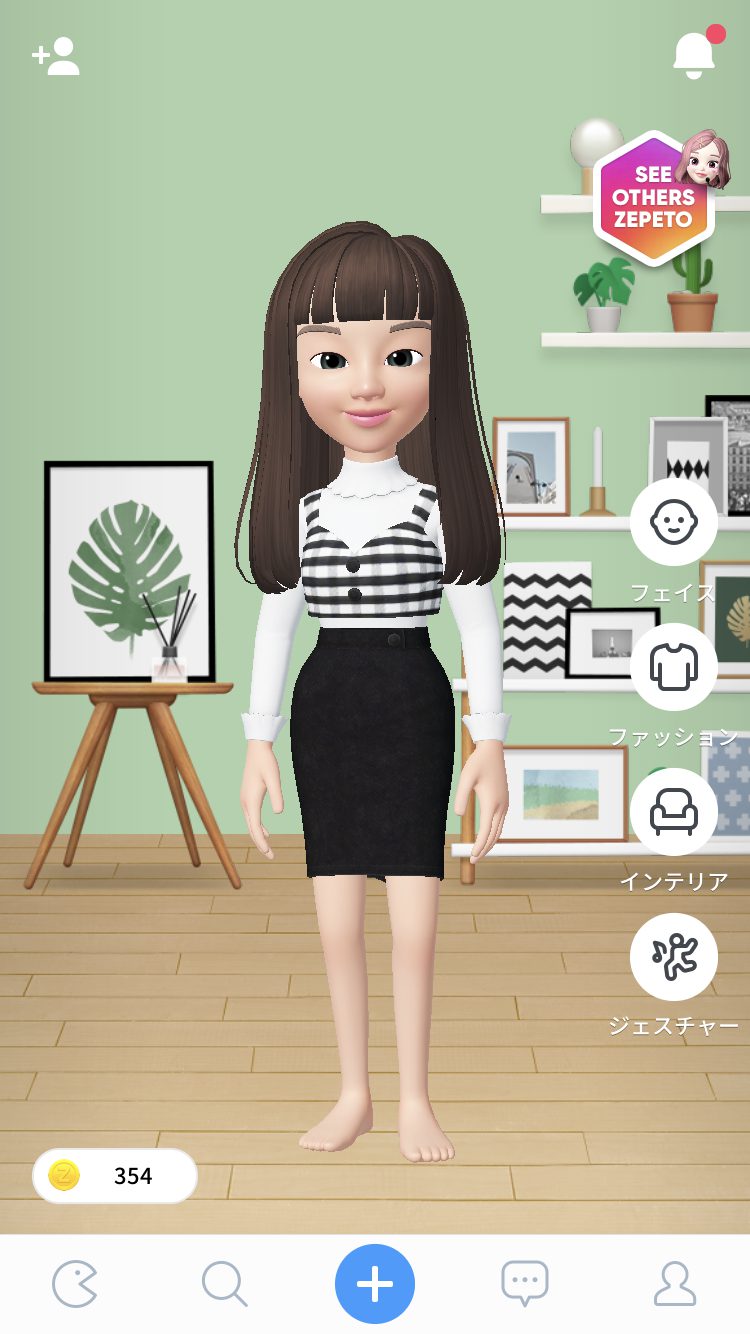Go to the chat messages tab

pyautogui.click(x=524, y=1284)
